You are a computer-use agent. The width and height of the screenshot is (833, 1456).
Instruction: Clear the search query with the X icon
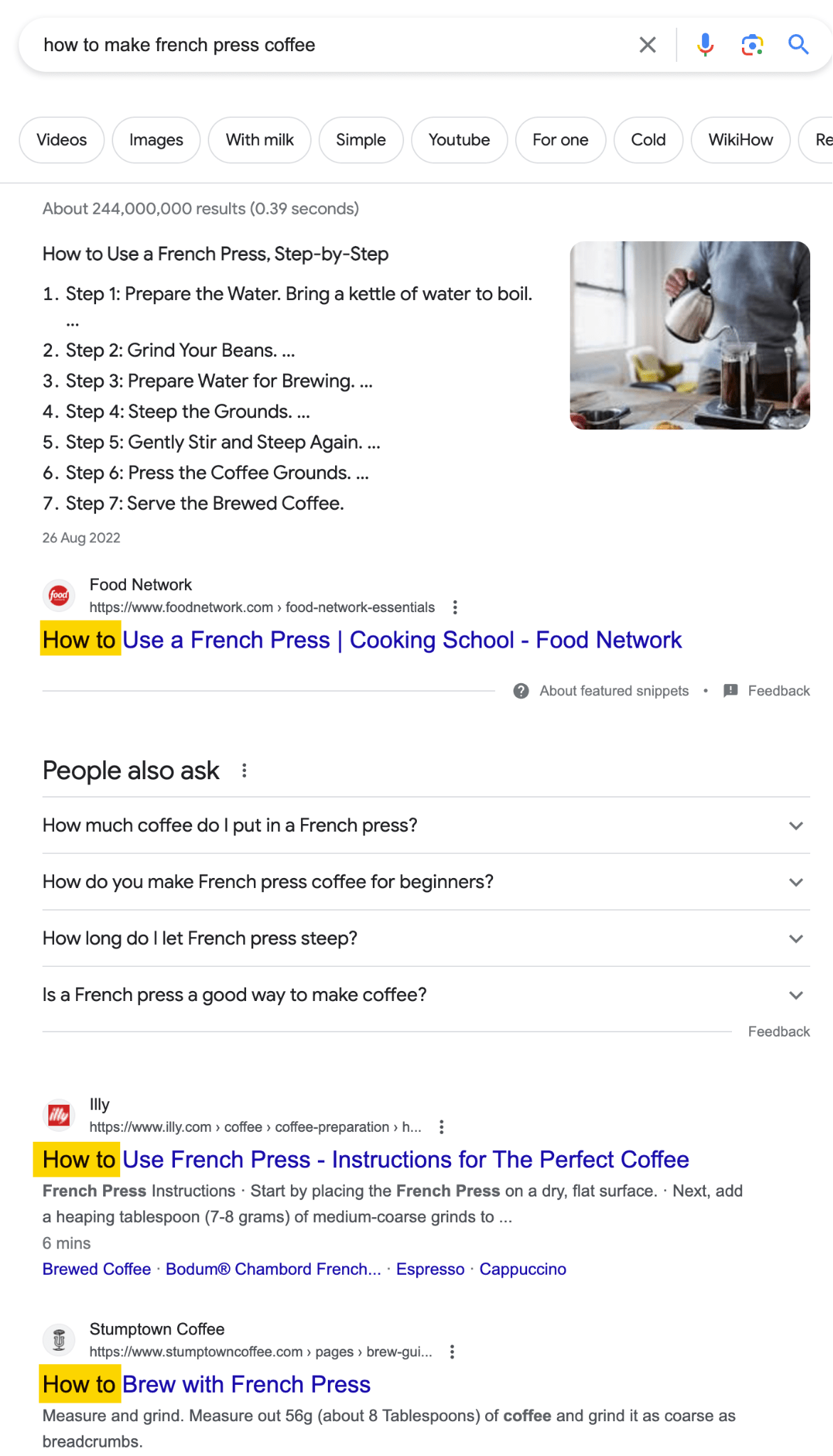pyautogui.click(x=647, y=44)
